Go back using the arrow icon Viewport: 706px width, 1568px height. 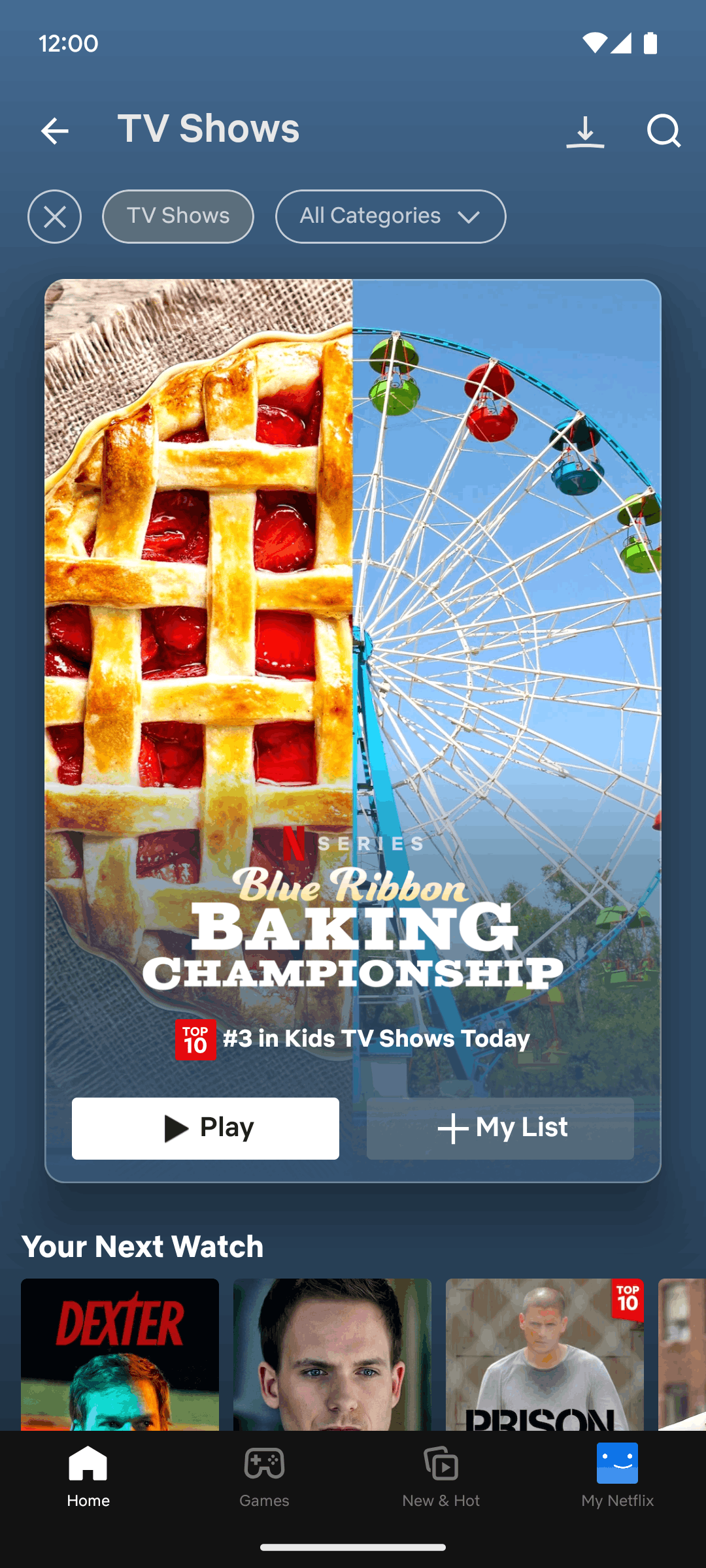[54, 131]
